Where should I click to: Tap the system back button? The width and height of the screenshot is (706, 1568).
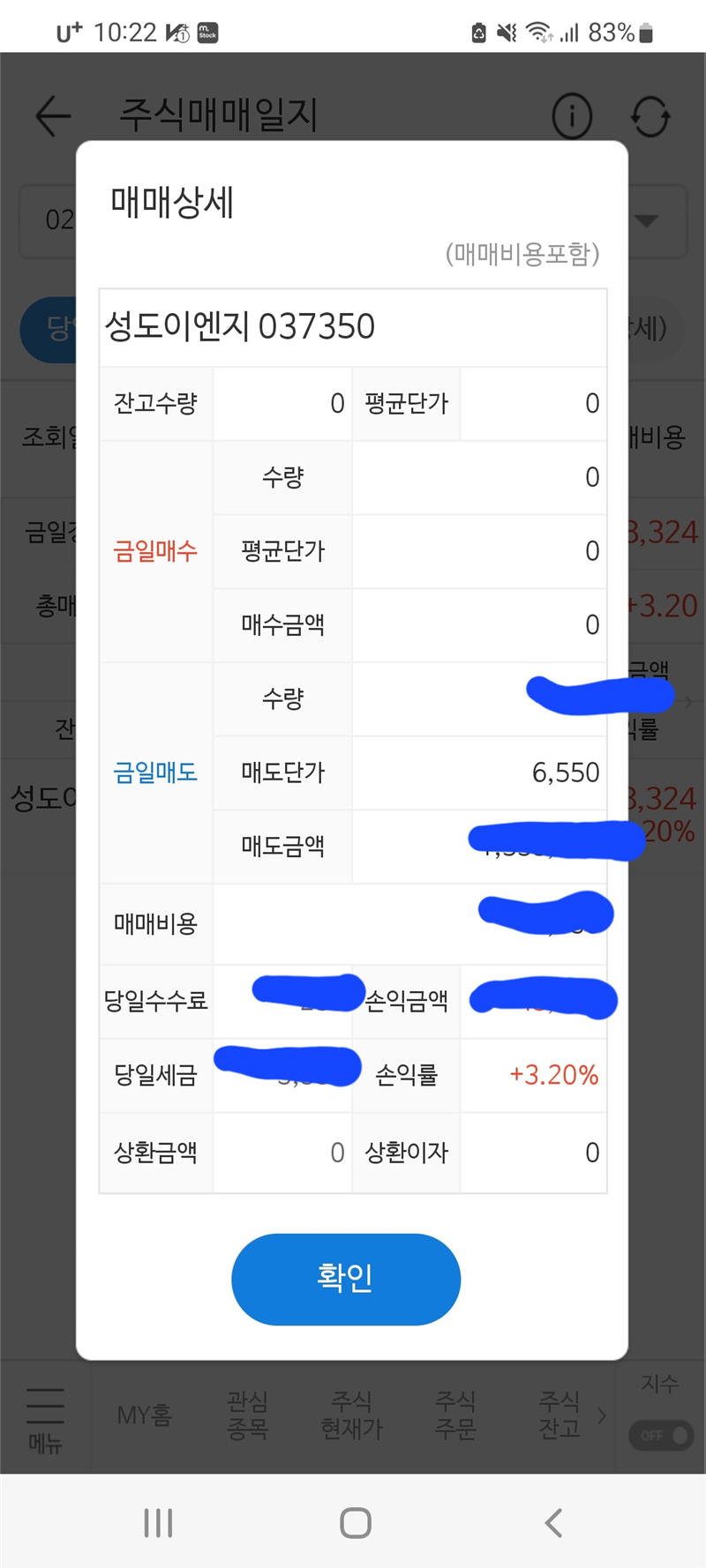553,1523
